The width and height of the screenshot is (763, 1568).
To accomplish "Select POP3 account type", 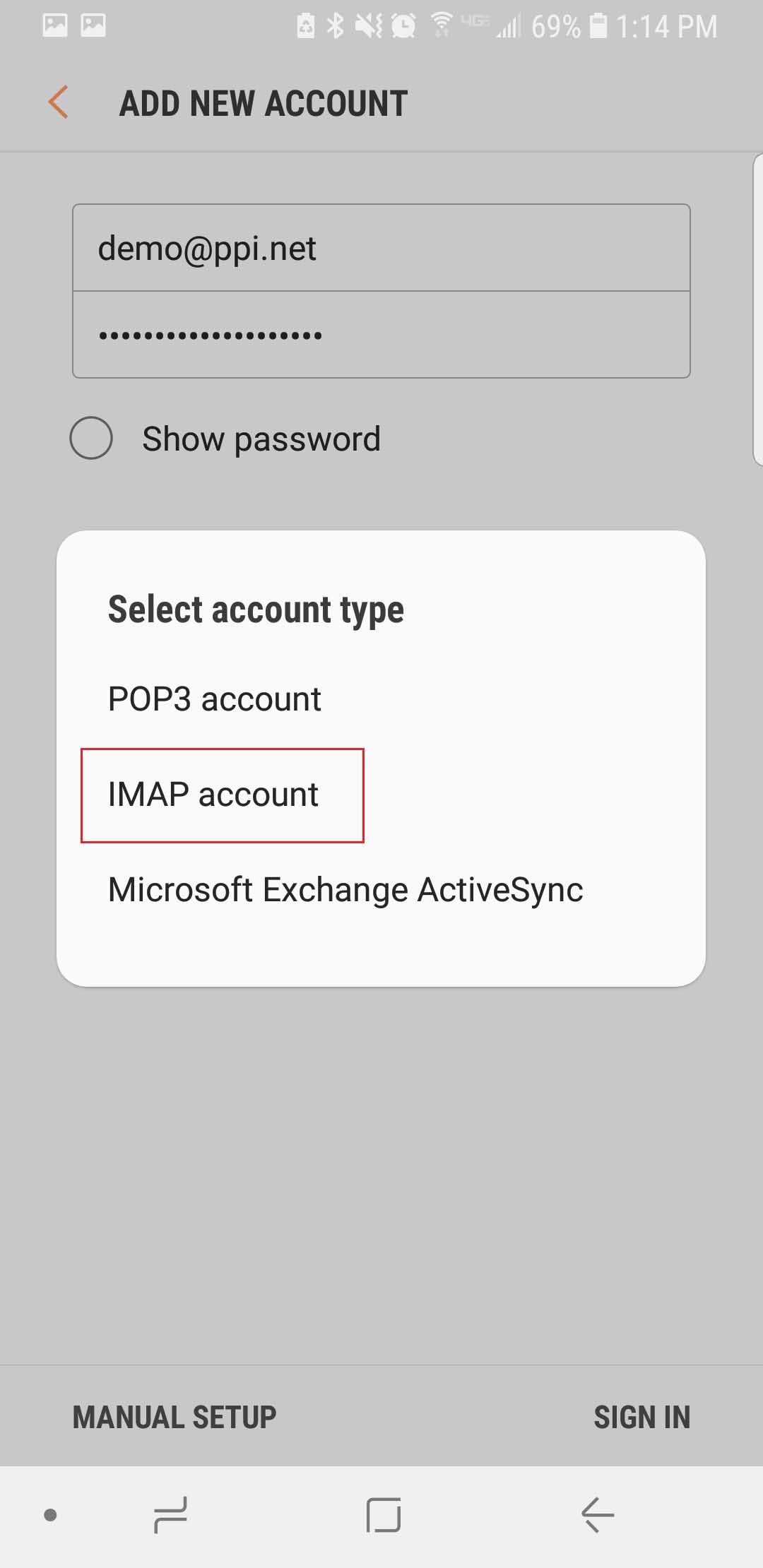I will click(381, 699).
